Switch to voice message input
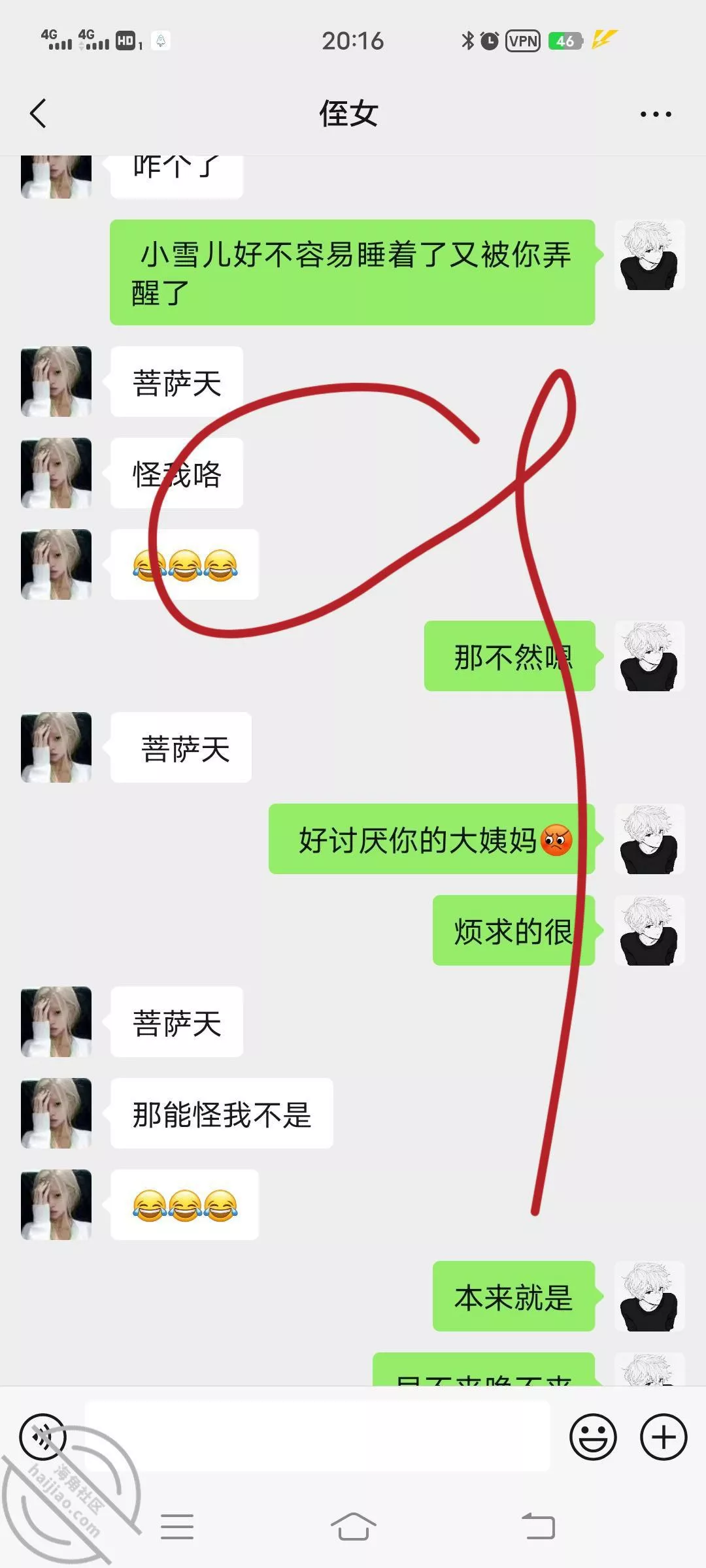The height and width of the screenshot is (1568, 706). point(43,1437)
